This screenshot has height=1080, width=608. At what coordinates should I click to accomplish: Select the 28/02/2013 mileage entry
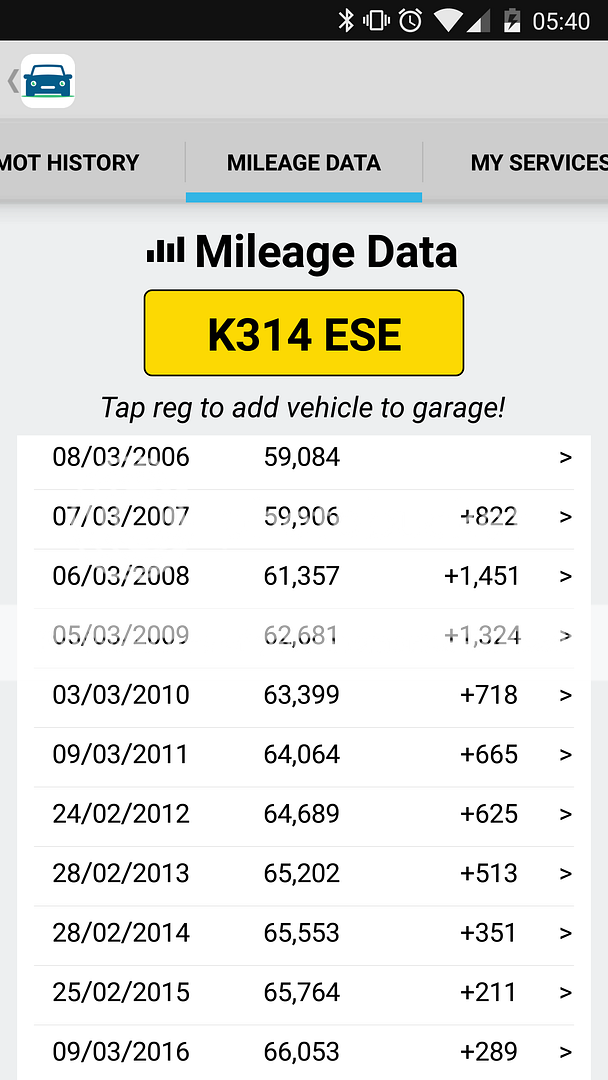pyautogui.click(x=303, y=874)
